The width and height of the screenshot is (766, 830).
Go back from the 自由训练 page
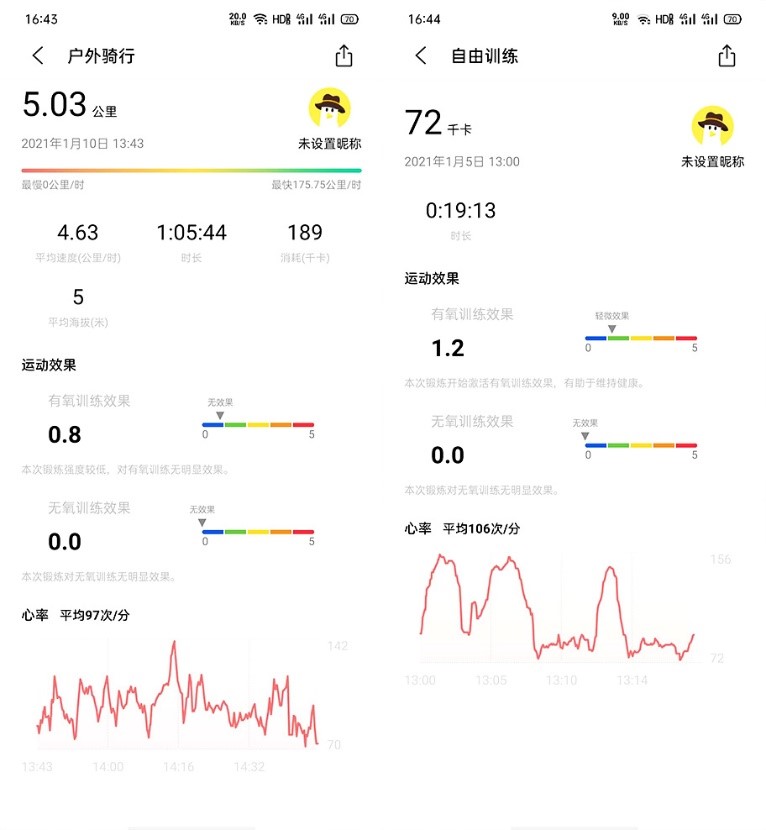(x=421, y=56)
